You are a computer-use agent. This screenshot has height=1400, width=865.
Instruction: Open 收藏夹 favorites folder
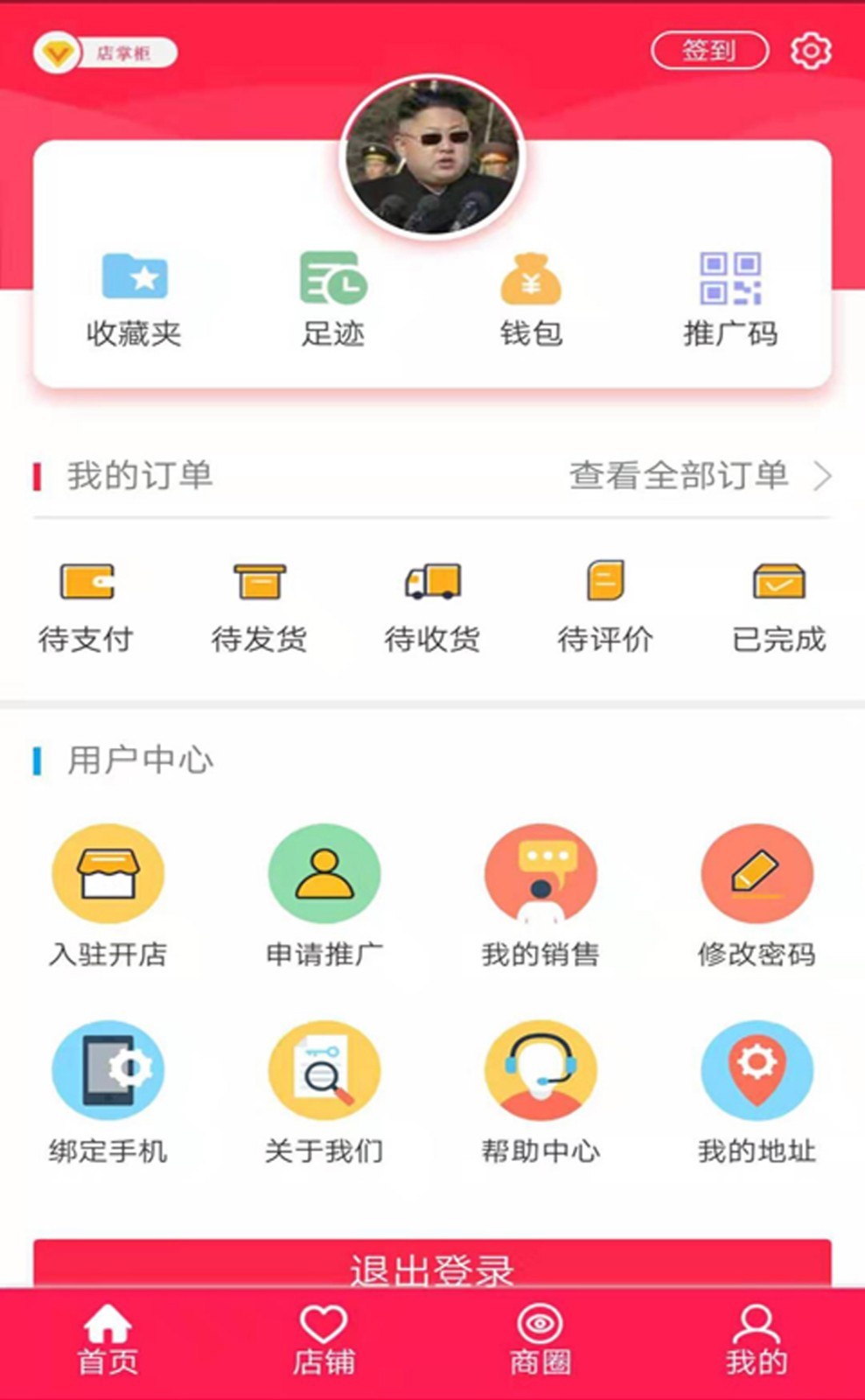[x=134, y=298]
